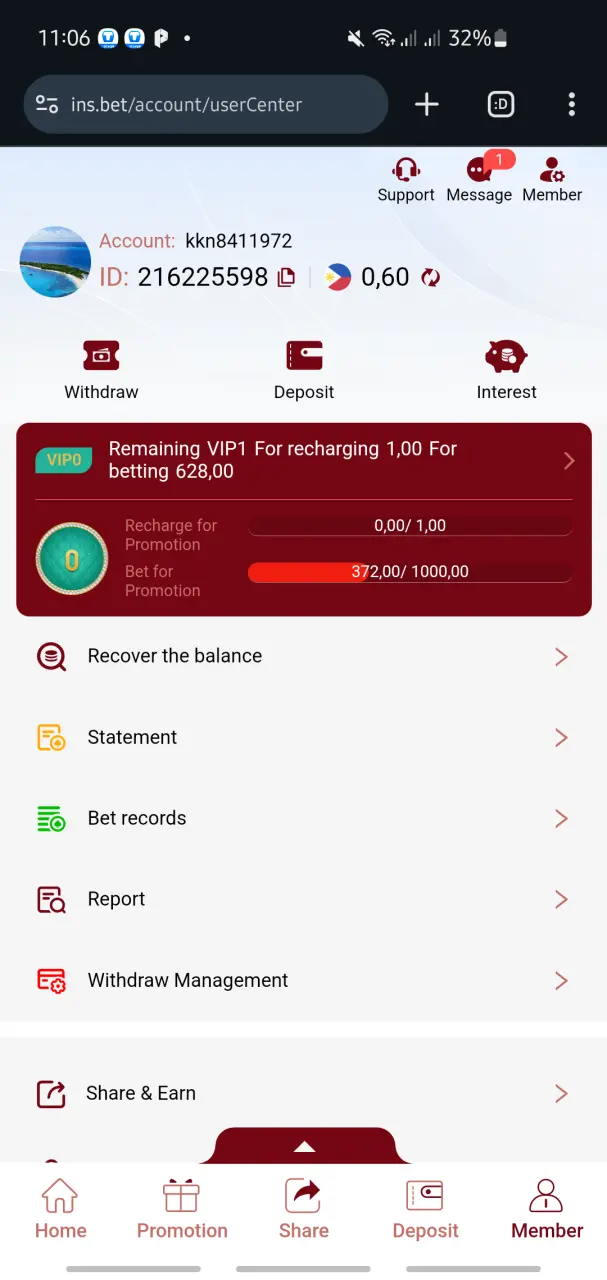Refresh the balance amount
607x1280 pixels.
(x=431, y=277)
